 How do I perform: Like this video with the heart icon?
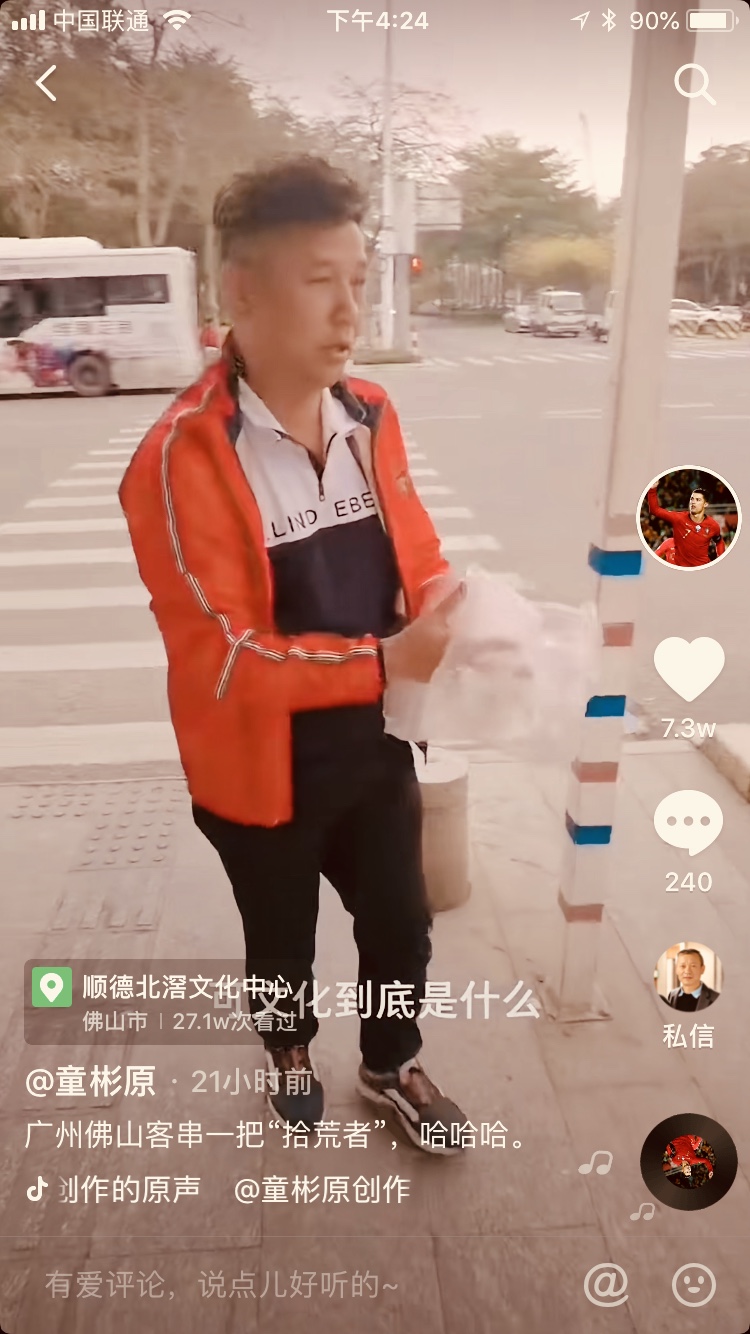689,669
